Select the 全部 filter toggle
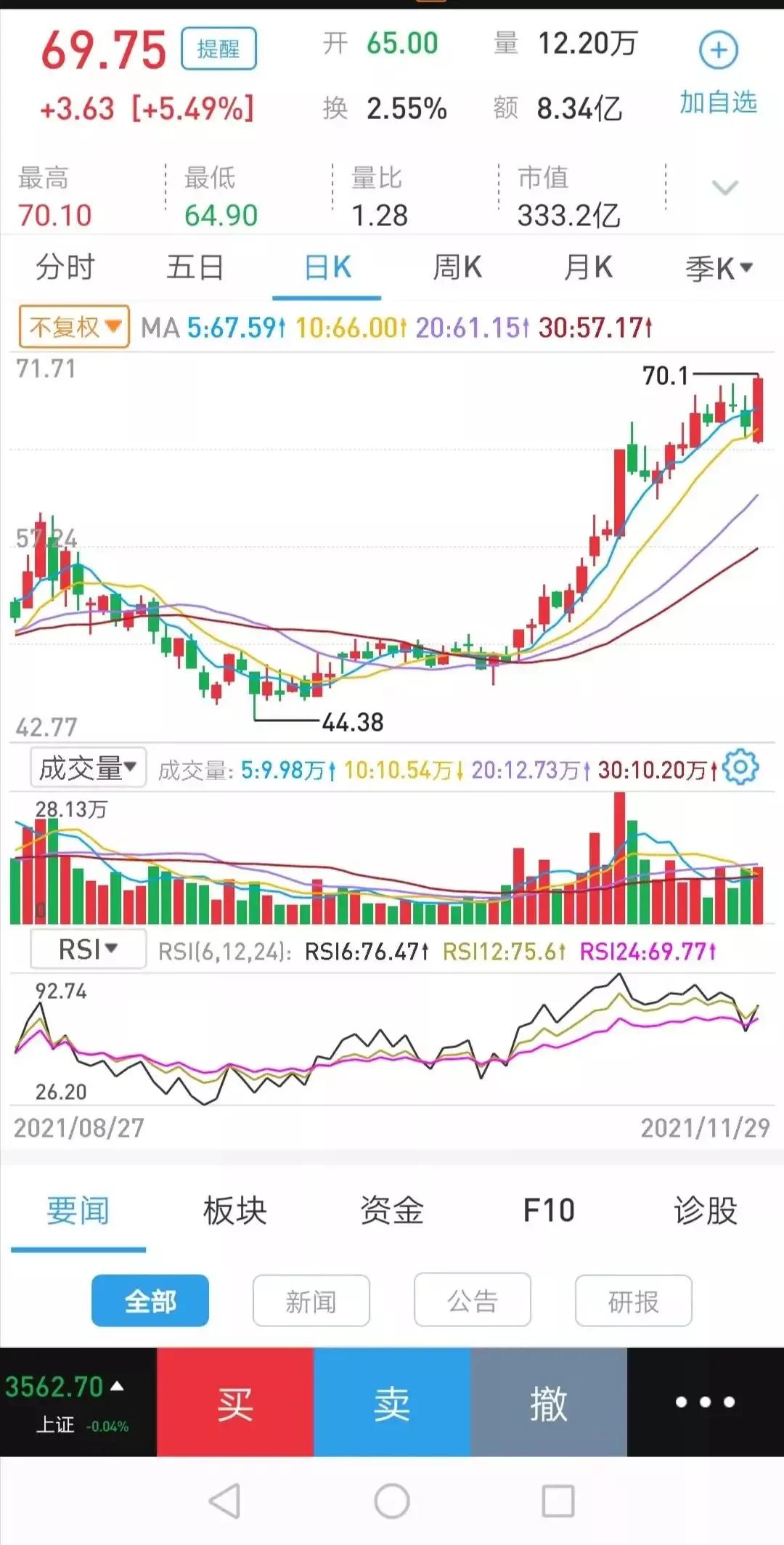Screen dimensions: 784x1545 tap(150, 1302)
